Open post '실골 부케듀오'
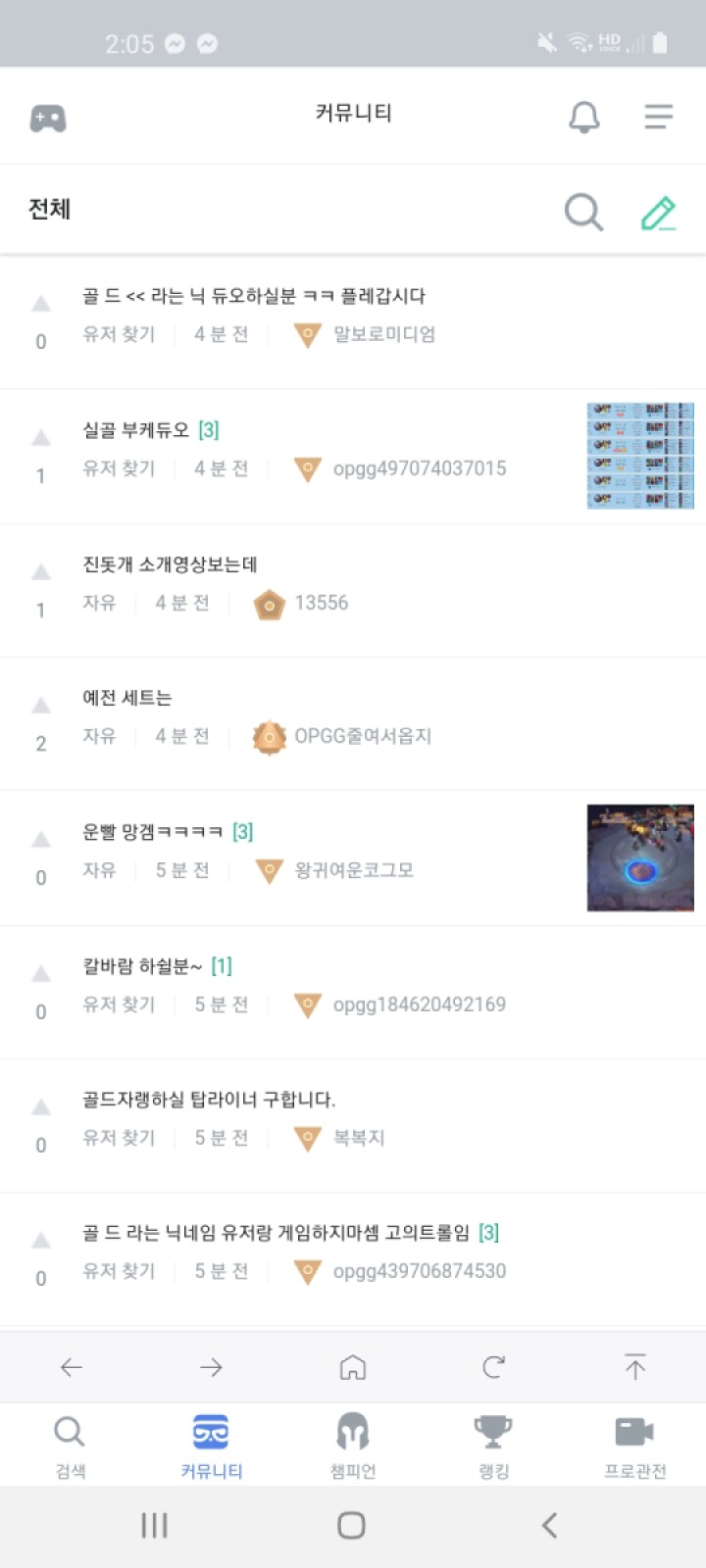 click(x=135, y=430)
